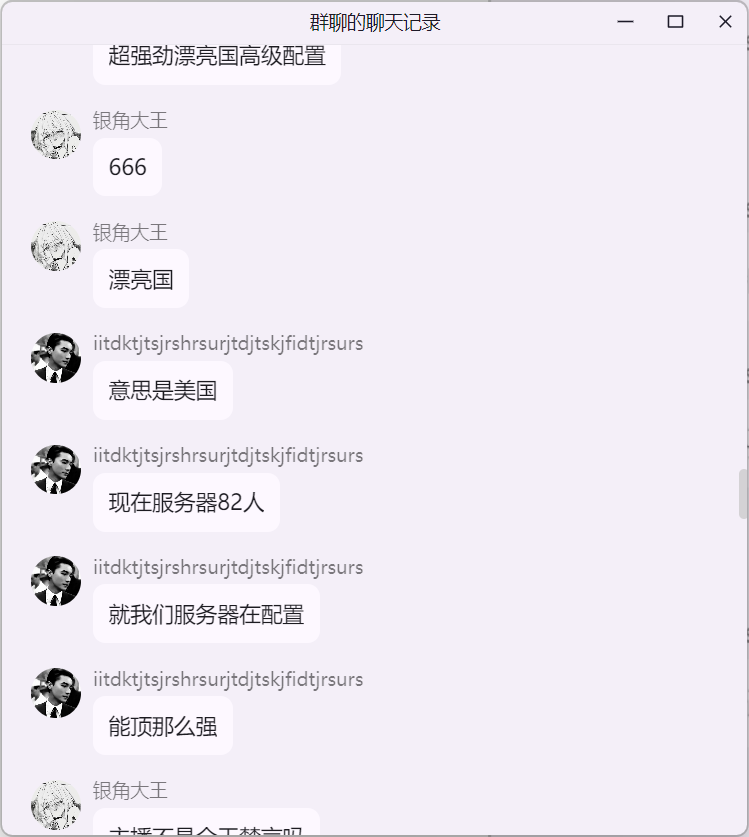The height and width of the screenshot is (837, 749).
Task: Open the sender avatar beside 意思是美国
Action: point(56,358)
